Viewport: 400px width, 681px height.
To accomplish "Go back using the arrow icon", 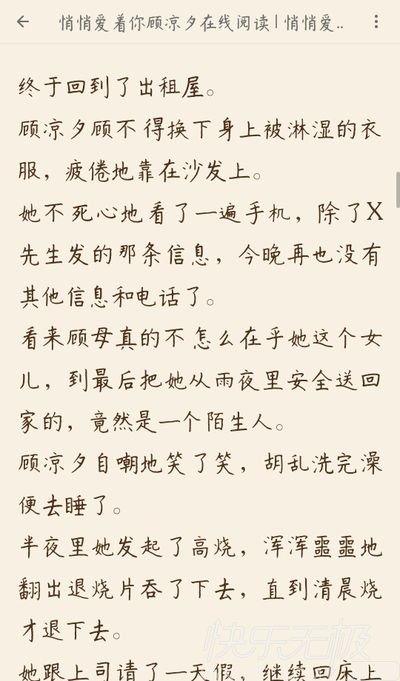I will (x=23, y=22).
